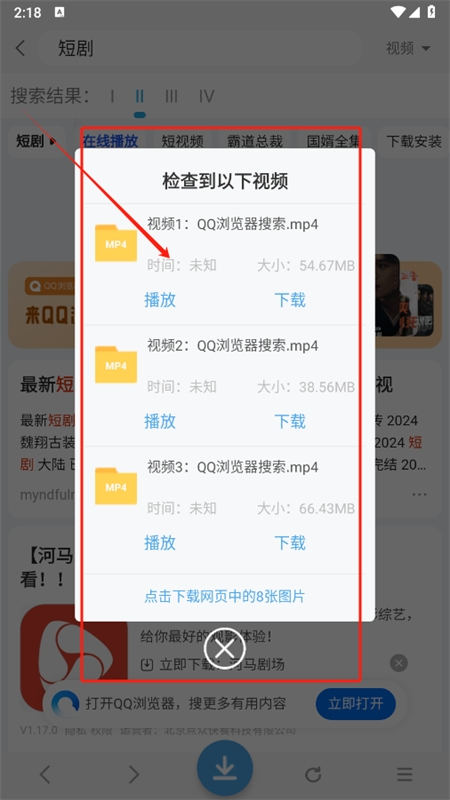The image size is (450, 800).
Task: Download 视频3 of size 66.43MB
Action: 290,543
